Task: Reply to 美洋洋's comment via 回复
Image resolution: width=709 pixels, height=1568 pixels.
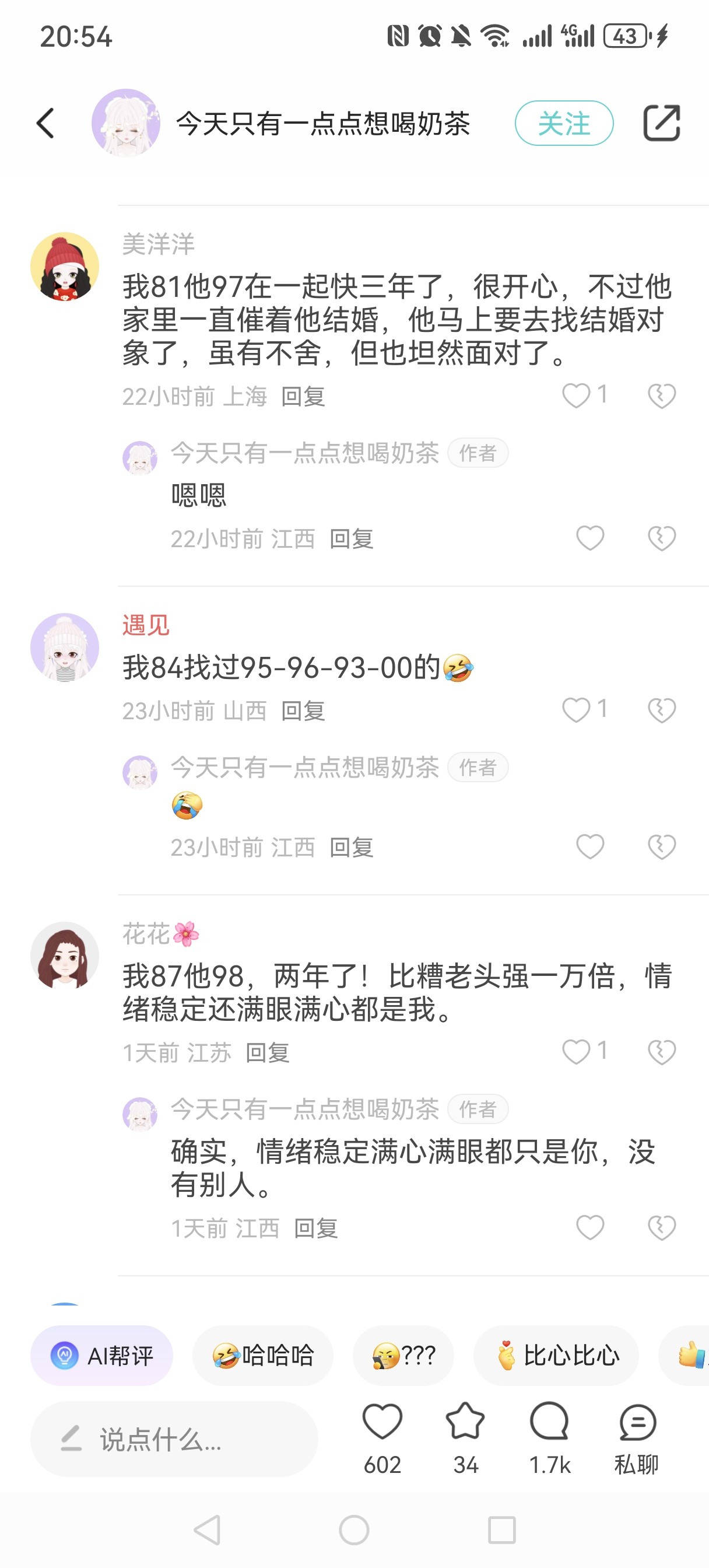Action: (x=303, y=397)
